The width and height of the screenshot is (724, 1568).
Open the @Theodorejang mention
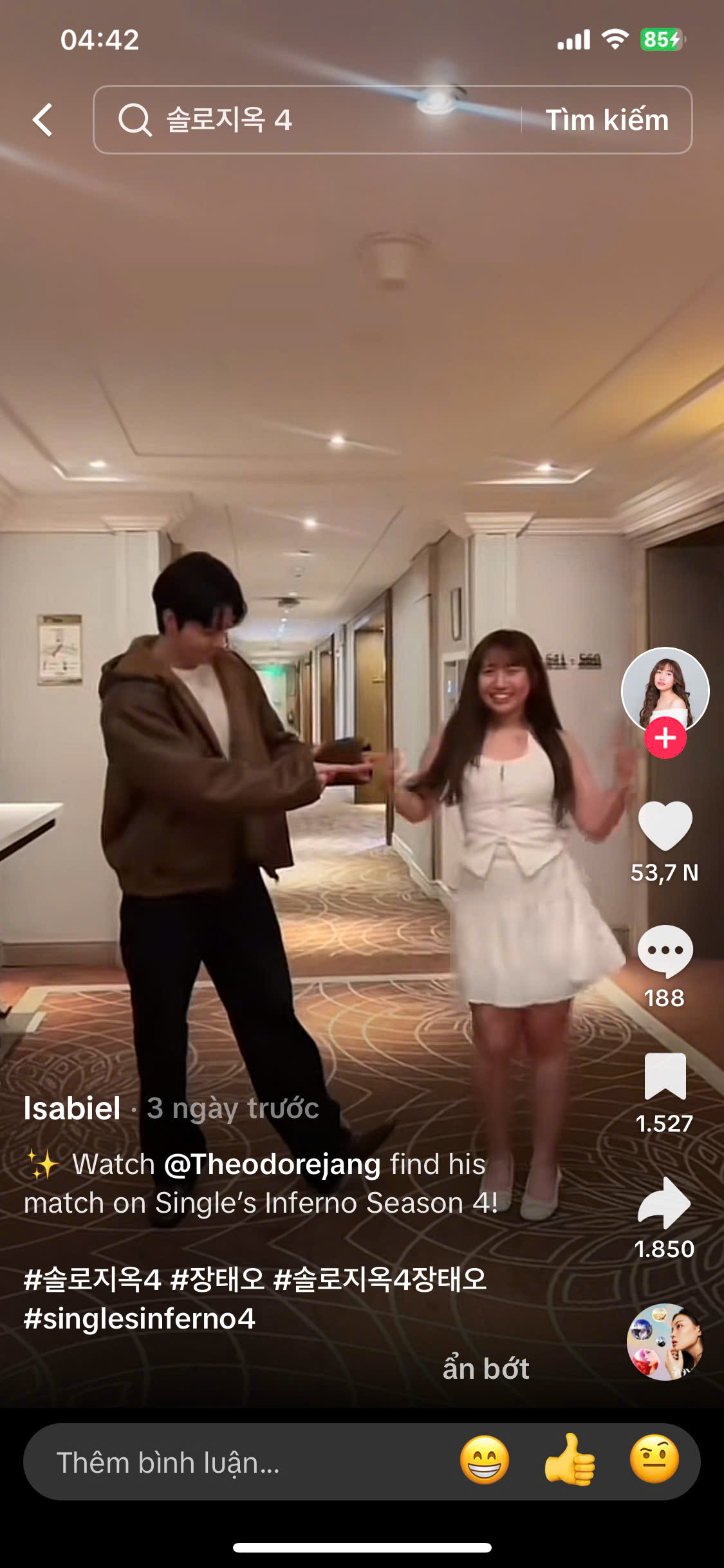272,1164
